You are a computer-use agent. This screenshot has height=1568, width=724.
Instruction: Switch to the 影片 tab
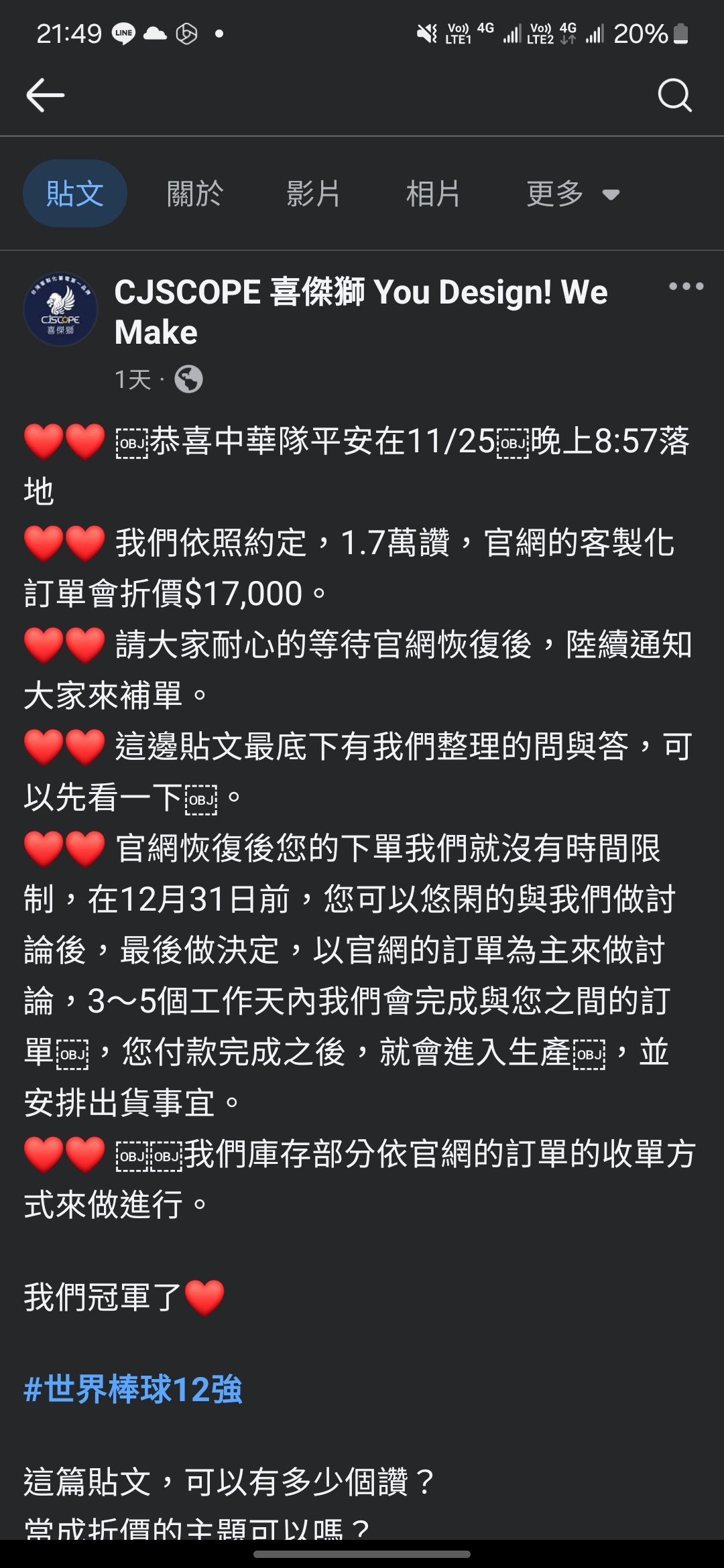pos(313,194)
